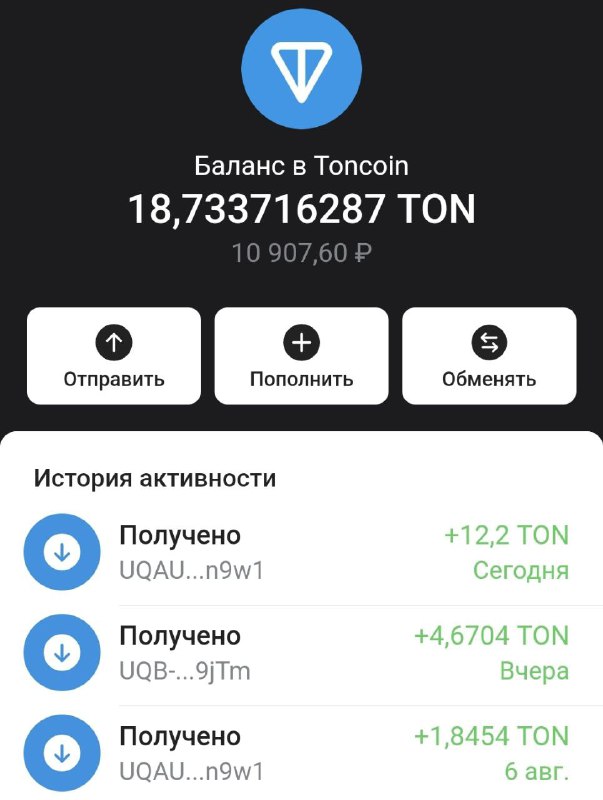Screen dimensions: 603x800
Task: Tap the Отправить button
Action: (114, 356)
